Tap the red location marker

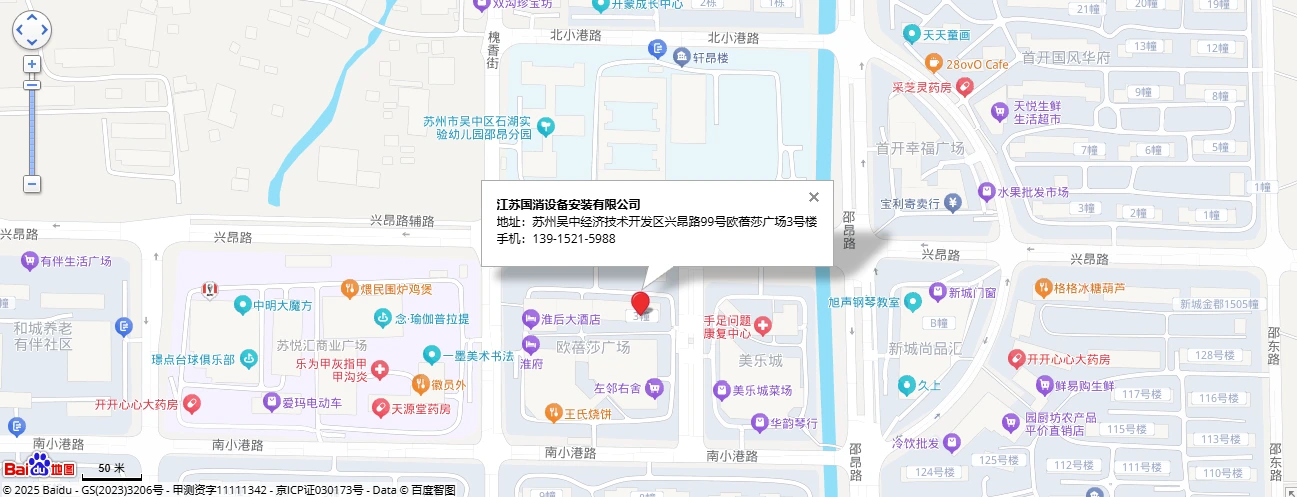point(641,303)
